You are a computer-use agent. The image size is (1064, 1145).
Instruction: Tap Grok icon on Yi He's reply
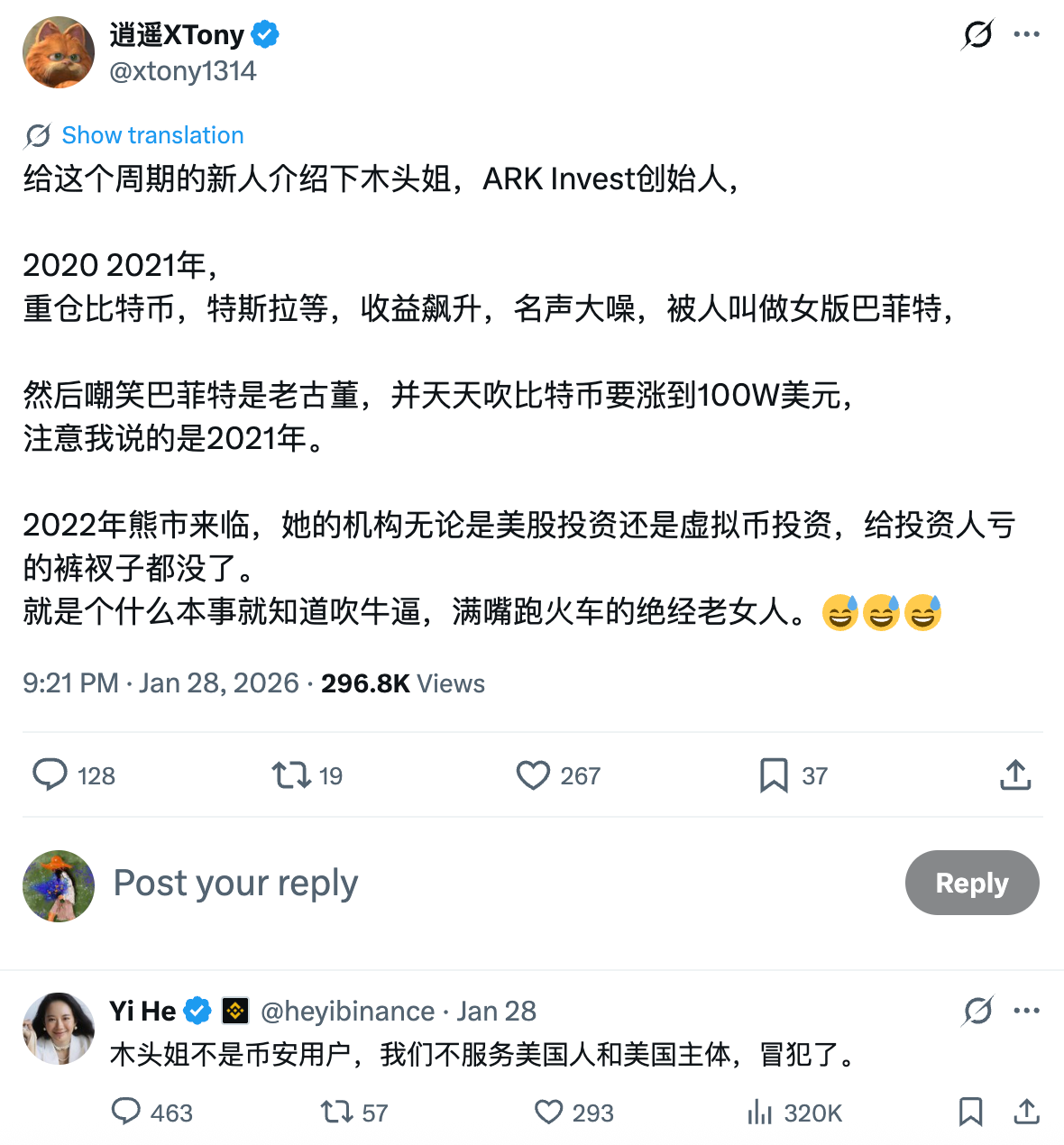pyautogui.click(x=977, y=1012)
